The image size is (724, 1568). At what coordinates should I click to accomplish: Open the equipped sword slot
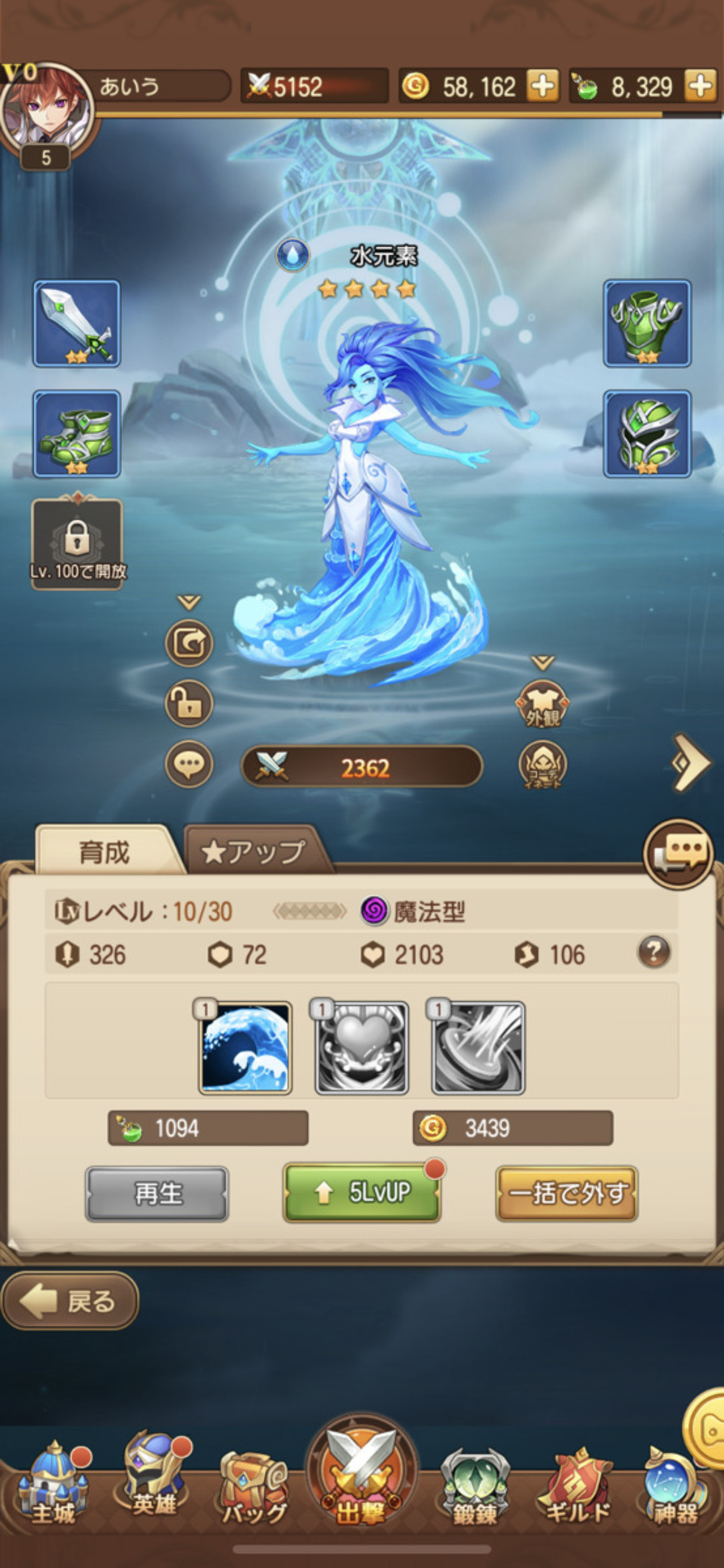coord(77,323)
